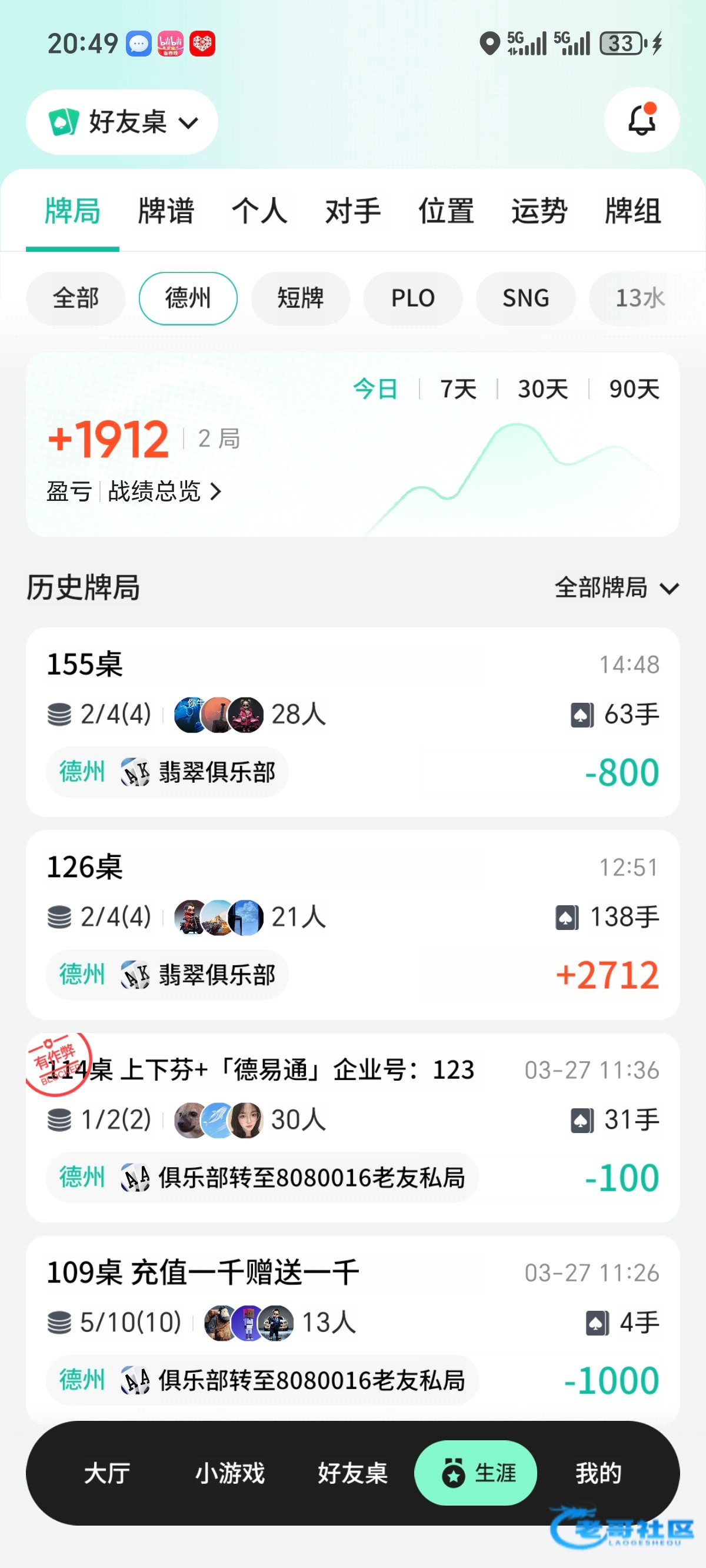Image resolution: width=706 pixels, height=1568 pixels.
Task: Filter games by SNG
Action: pos(526,298)
